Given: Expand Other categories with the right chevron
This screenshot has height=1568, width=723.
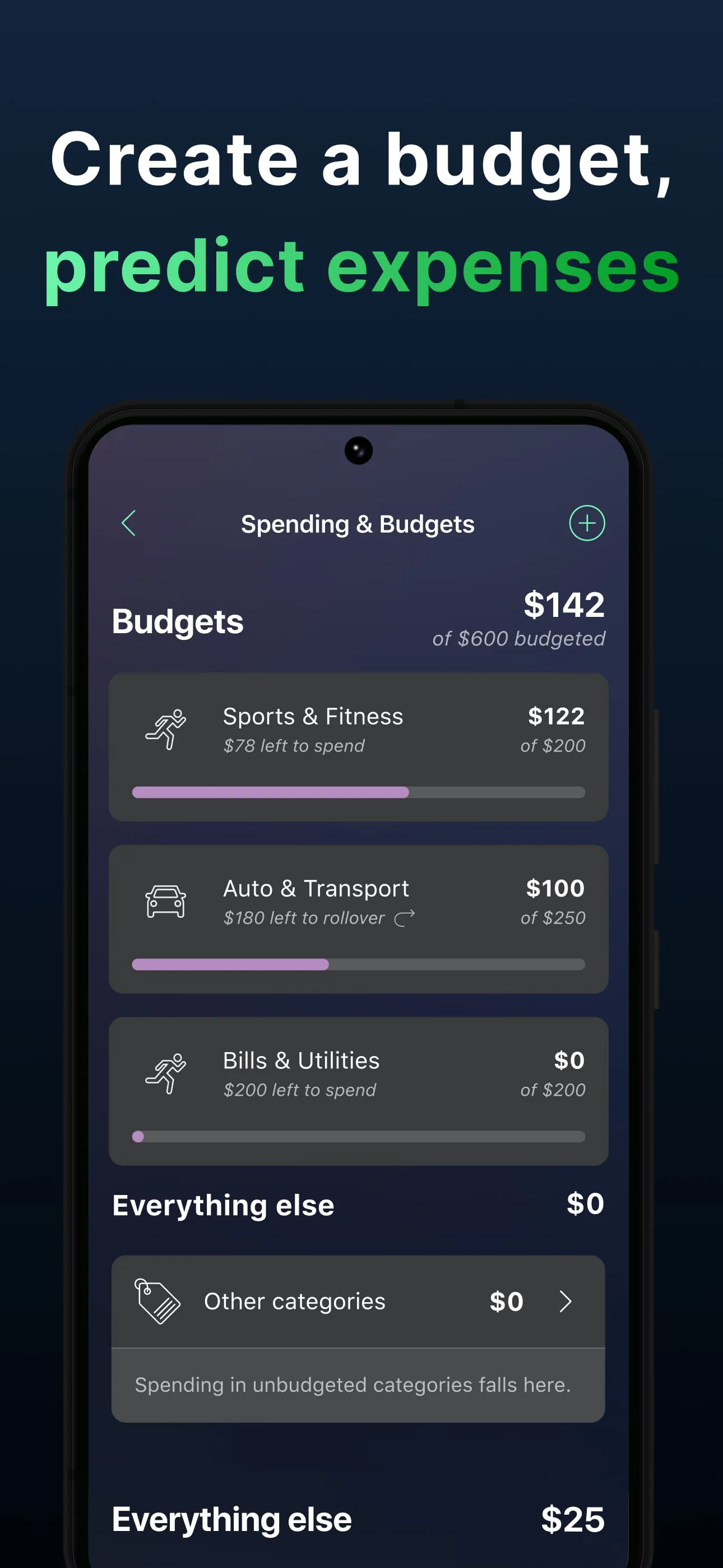Looking at the screenshot, I should 566,1302.
